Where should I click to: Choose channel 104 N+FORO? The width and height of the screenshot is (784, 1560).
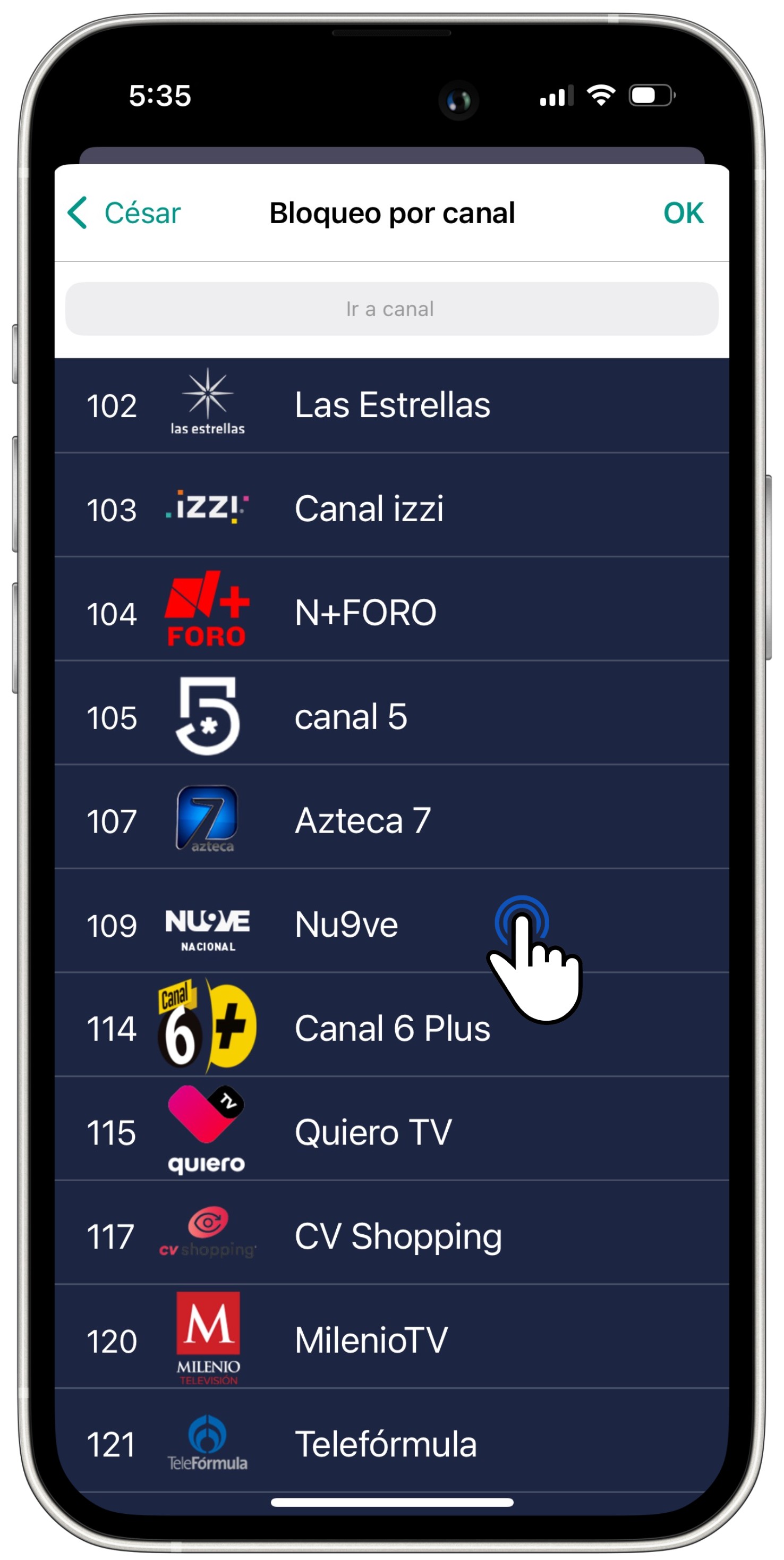point(391,609)
